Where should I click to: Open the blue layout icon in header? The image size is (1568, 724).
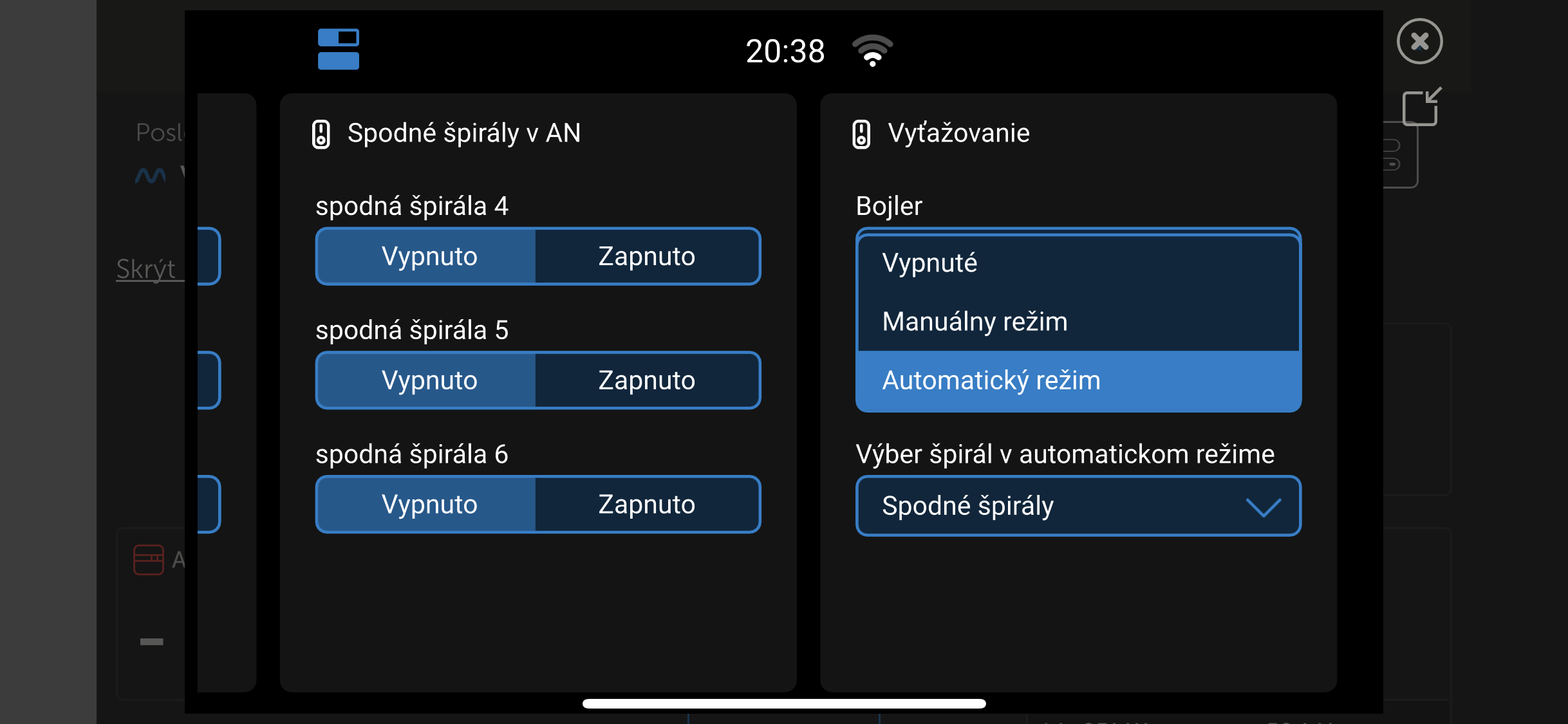tap(338, 50)
